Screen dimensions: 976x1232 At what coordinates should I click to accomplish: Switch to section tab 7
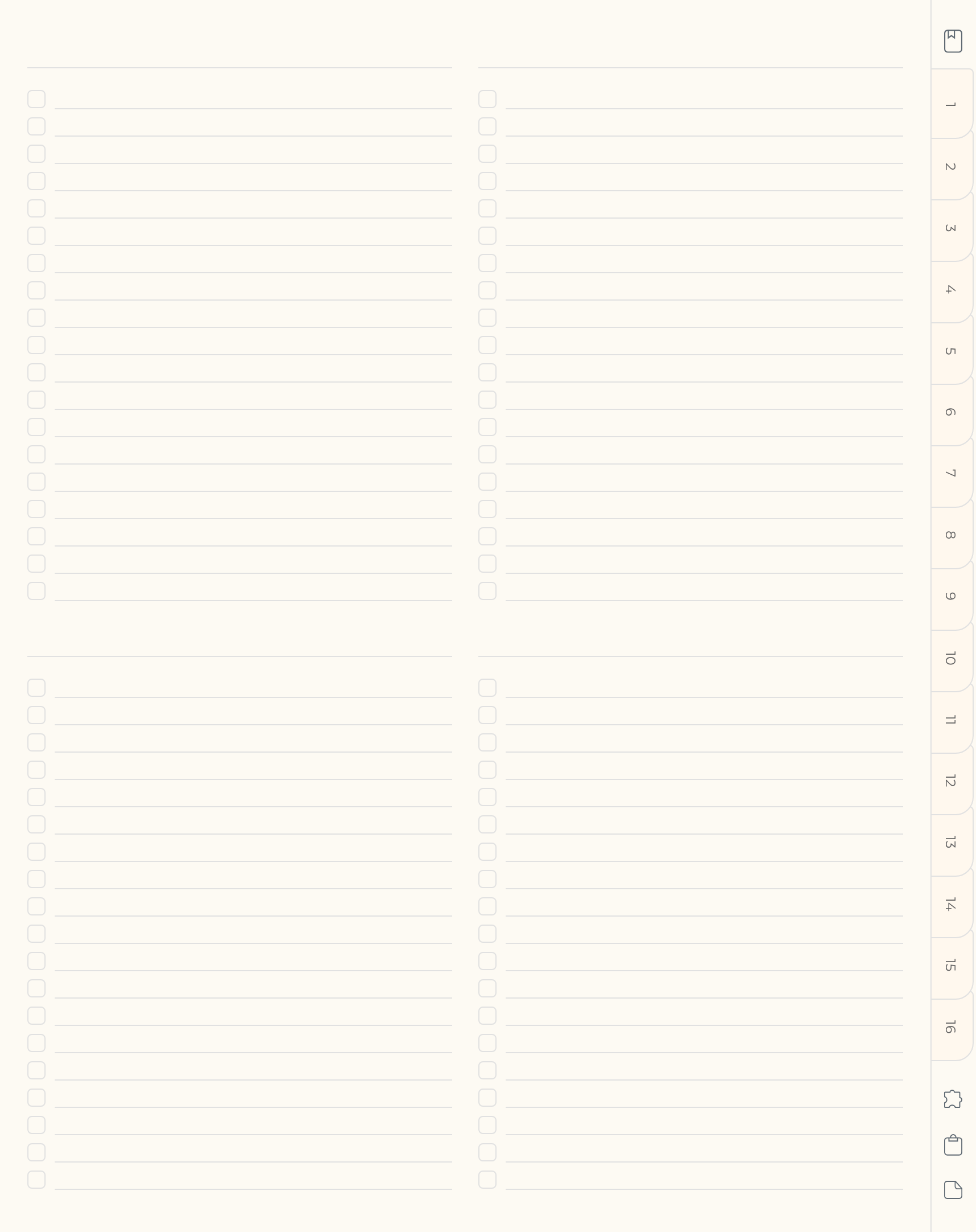[951, 474]
